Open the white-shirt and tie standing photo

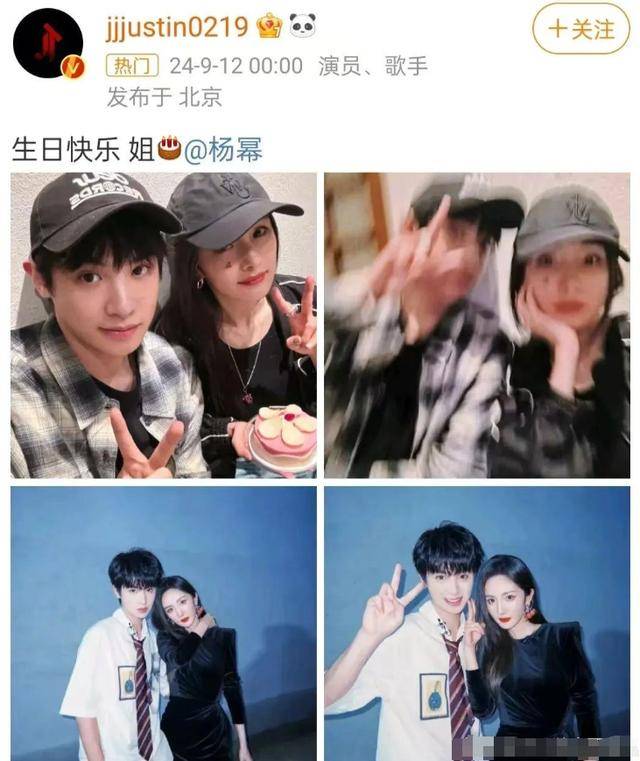click(x=163, y=622)
